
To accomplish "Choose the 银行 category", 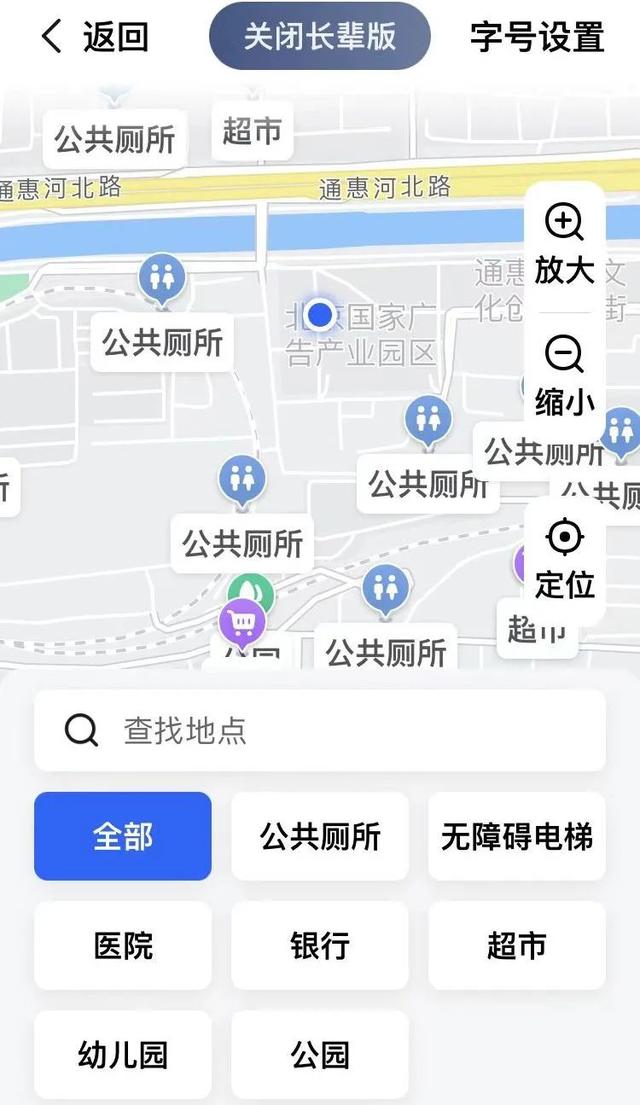I will coord(320,945).
